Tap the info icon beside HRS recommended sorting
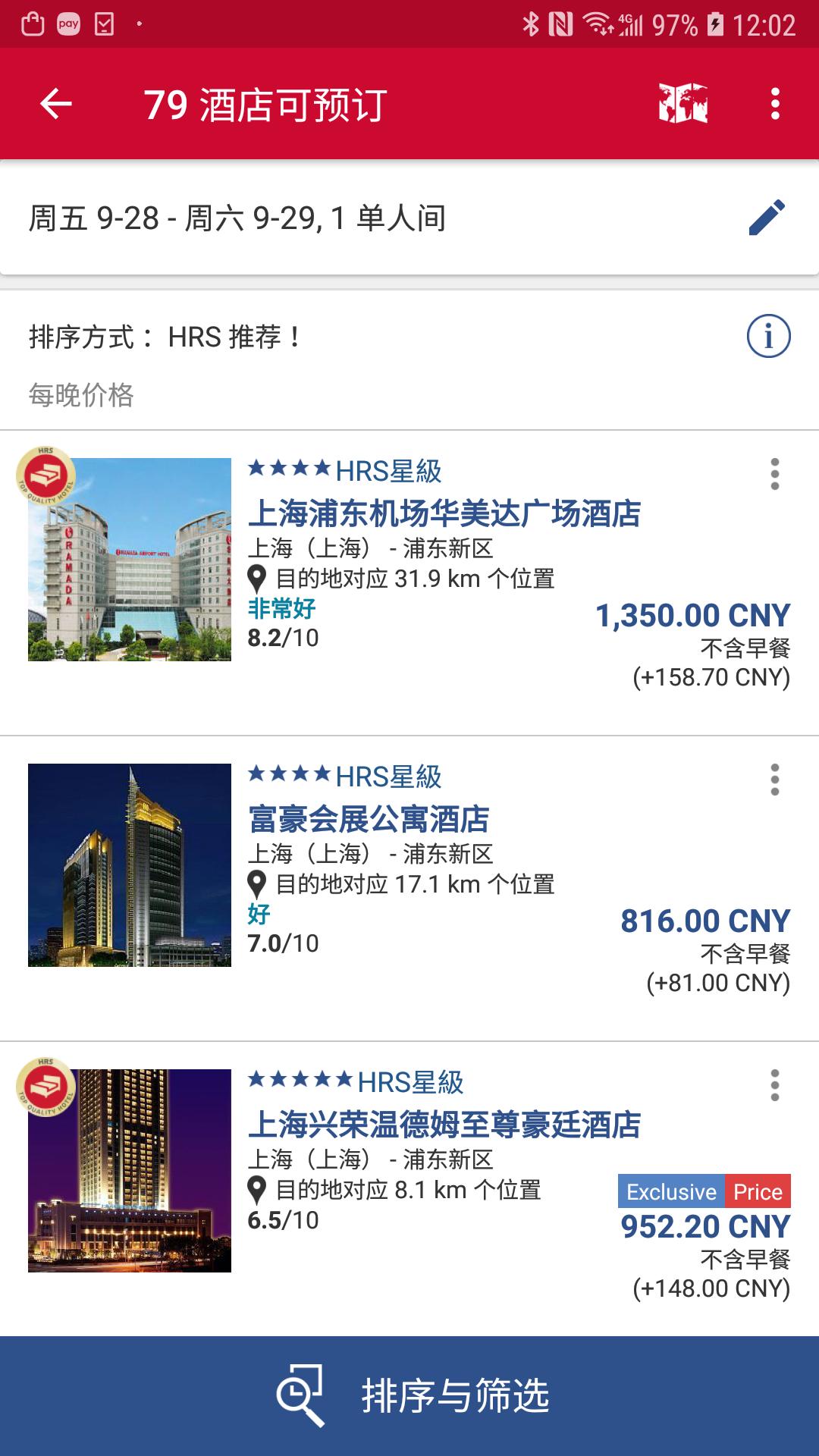The height and width of the screenshot is (1456, 819). click(769, 335)
